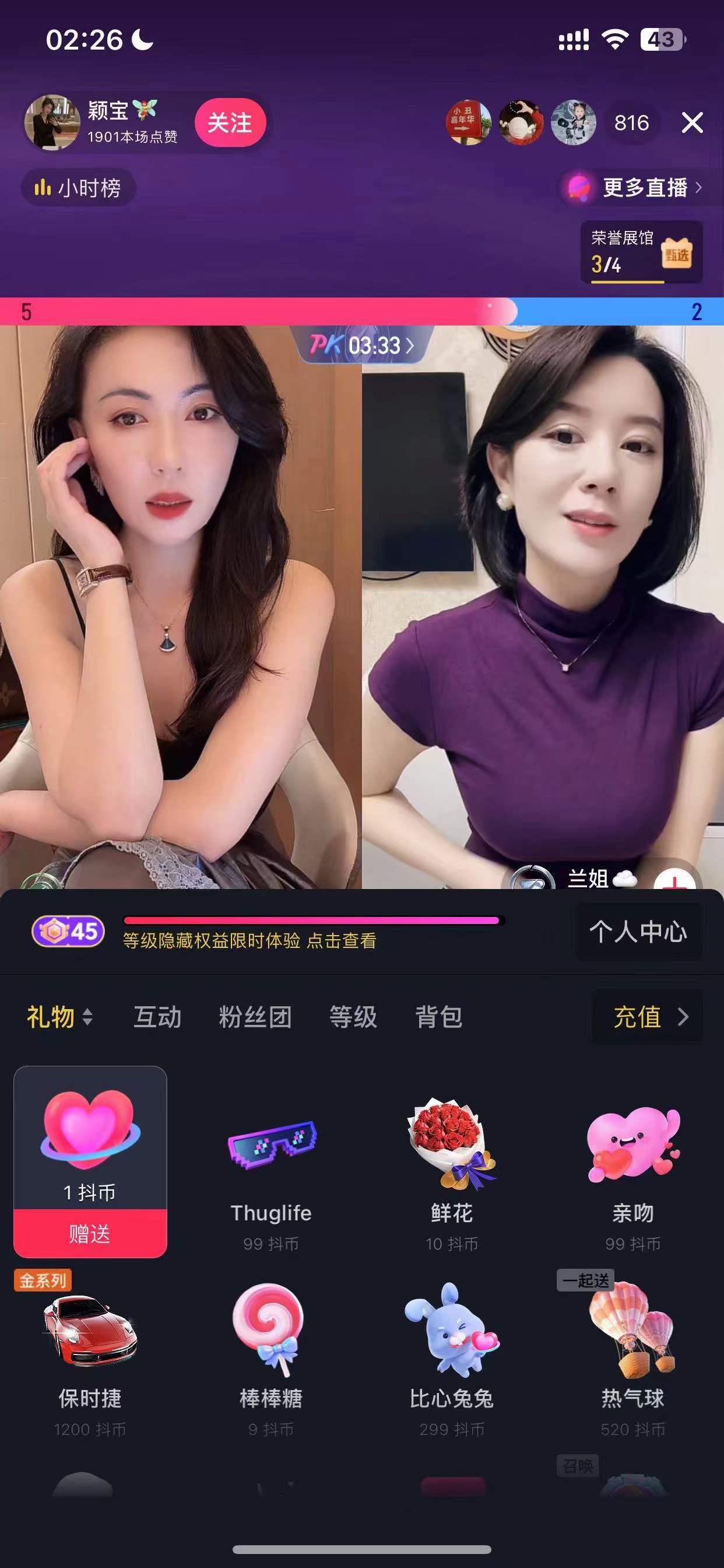Screen dimensions: 724x1568
Task: Open the 个人中心 personal center
Action: (x=638, y=932)
